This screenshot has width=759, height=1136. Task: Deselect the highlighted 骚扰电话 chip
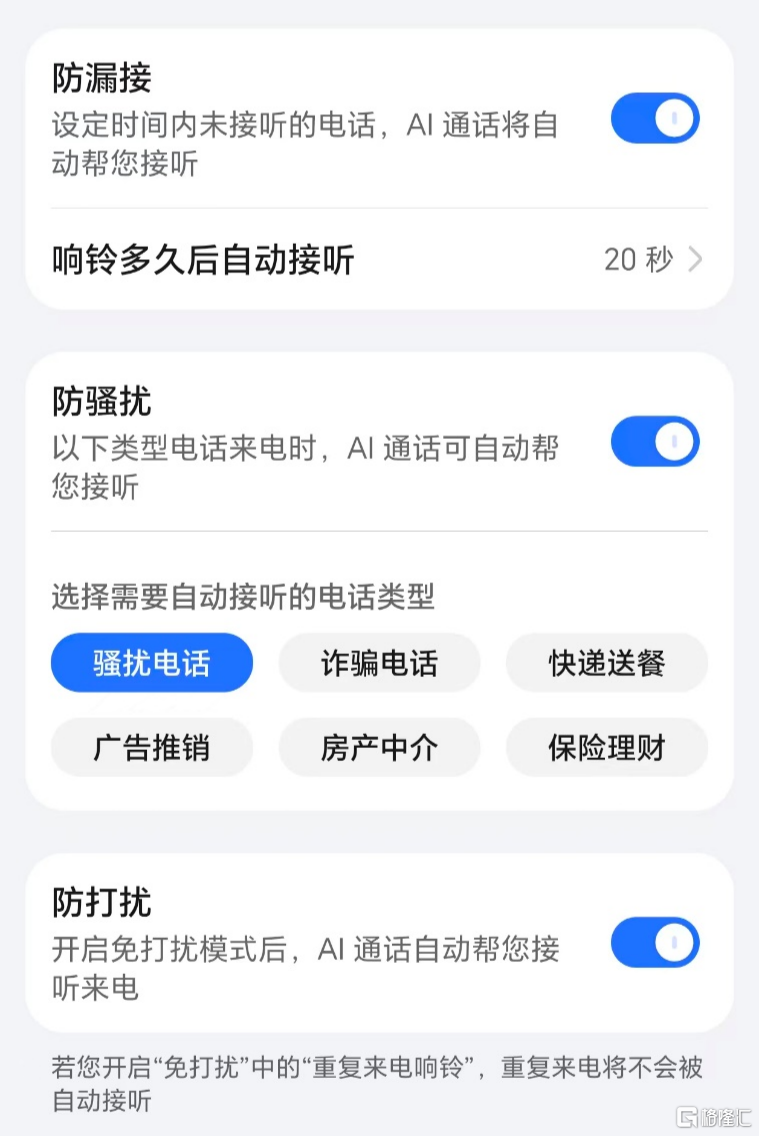click(x=151, y=662)
